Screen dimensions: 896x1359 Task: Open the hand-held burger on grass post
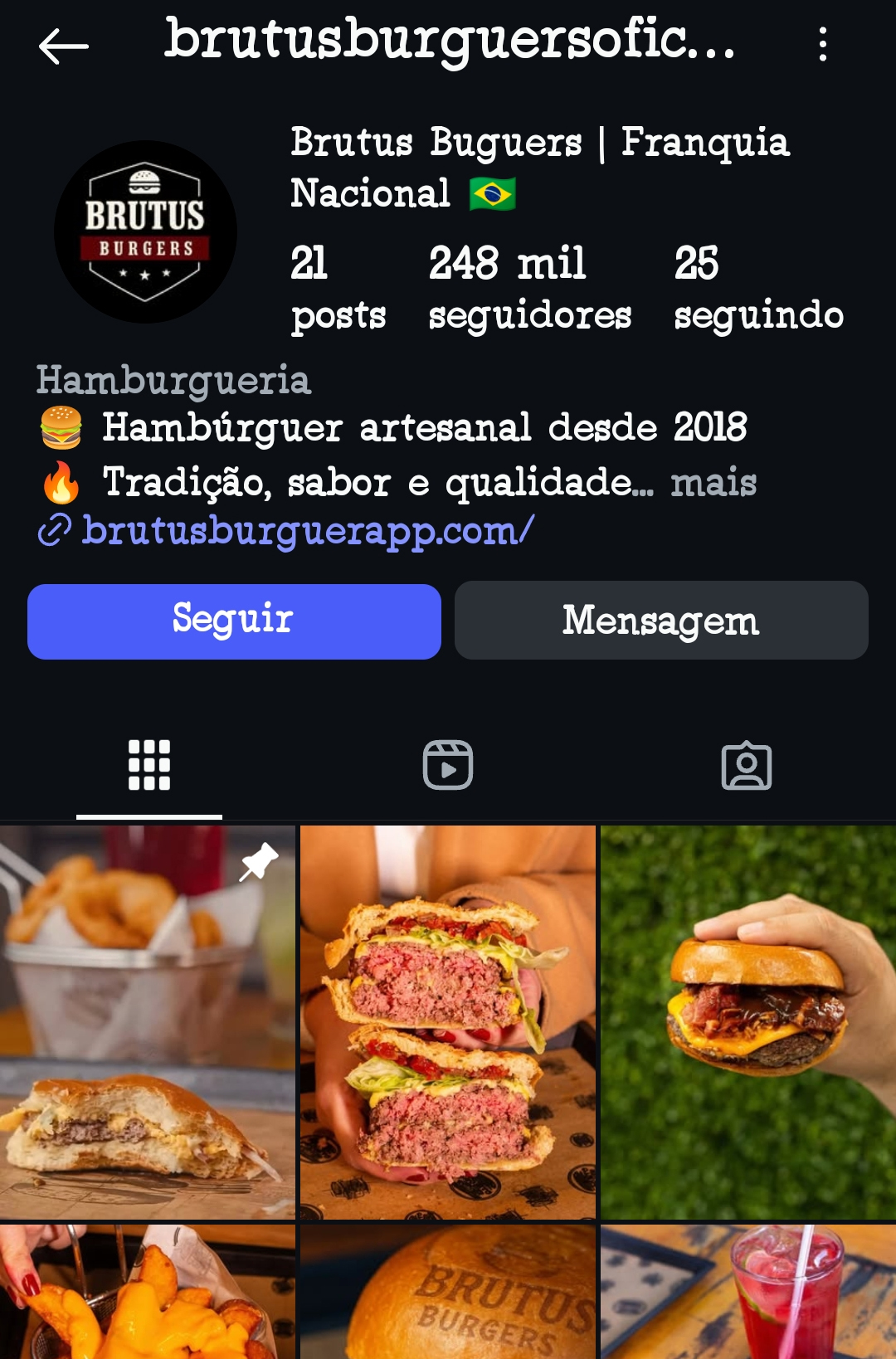click(748, 1022)
